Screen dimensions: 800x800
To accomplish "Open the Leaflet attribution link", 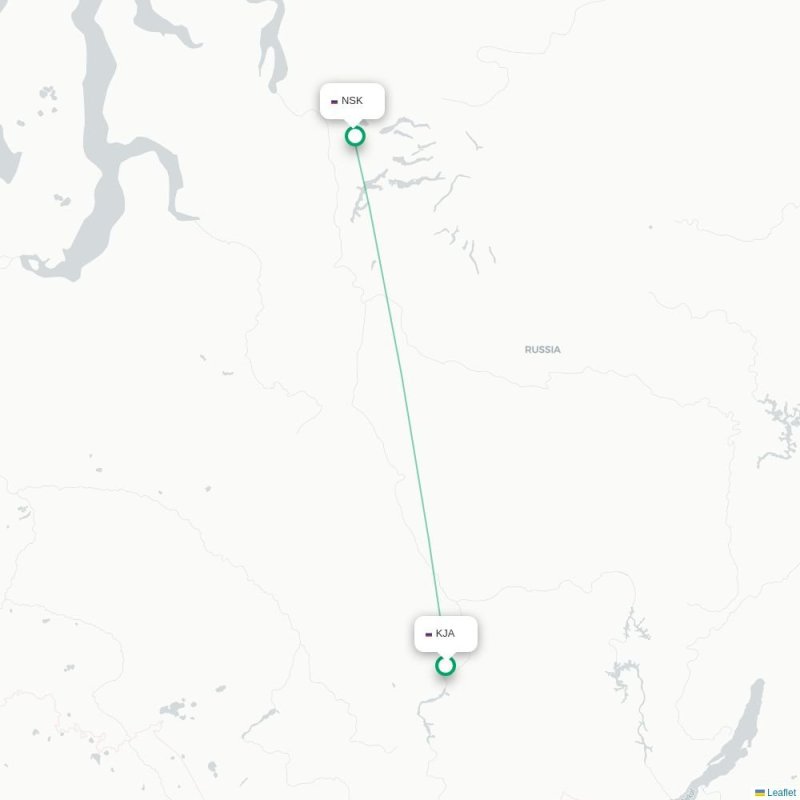I will click(x=781, y=792).
